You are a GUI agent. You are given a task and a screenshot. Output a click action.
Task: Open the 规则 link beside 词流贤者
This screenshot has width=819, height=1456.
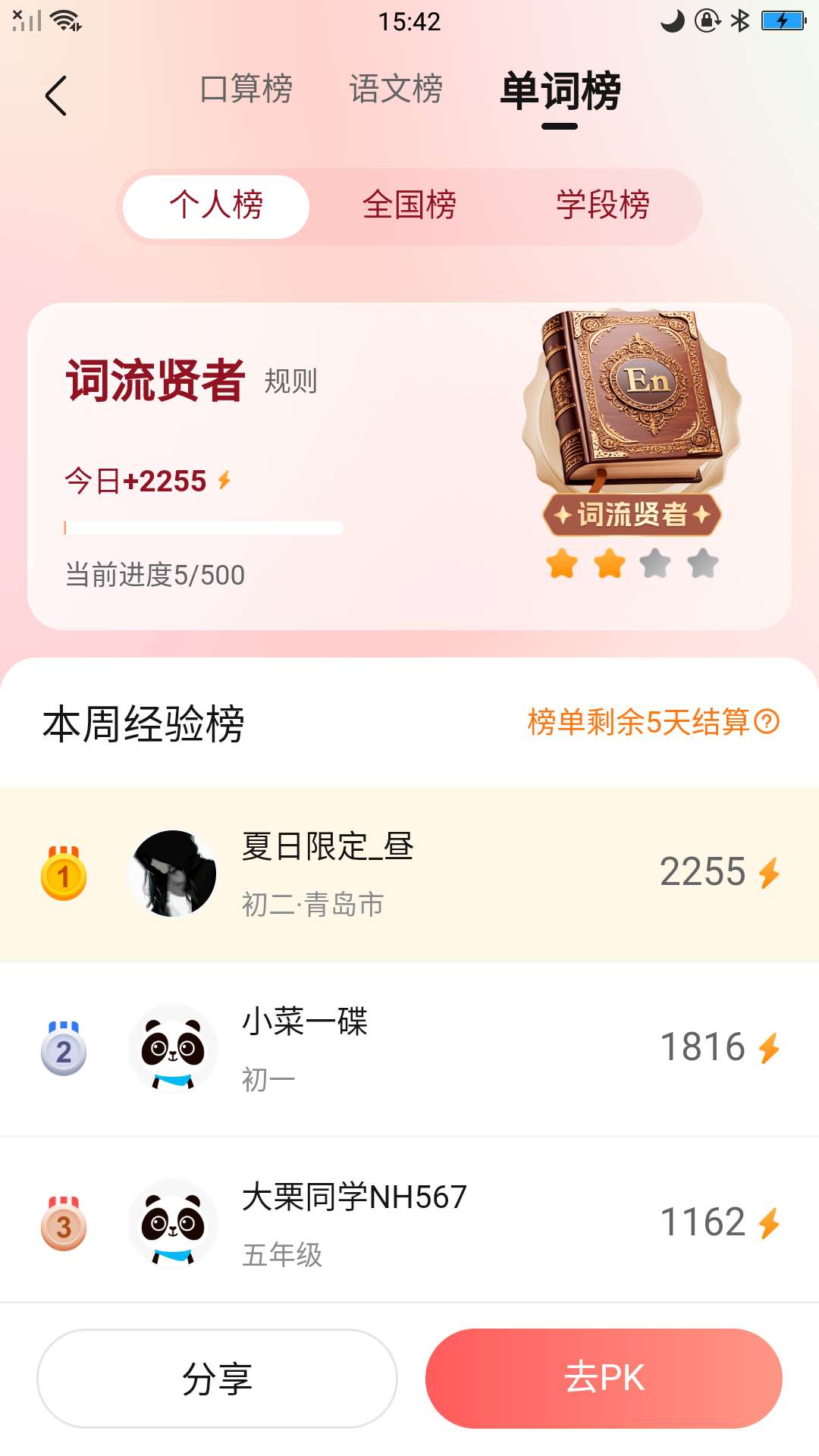point(290,381)
